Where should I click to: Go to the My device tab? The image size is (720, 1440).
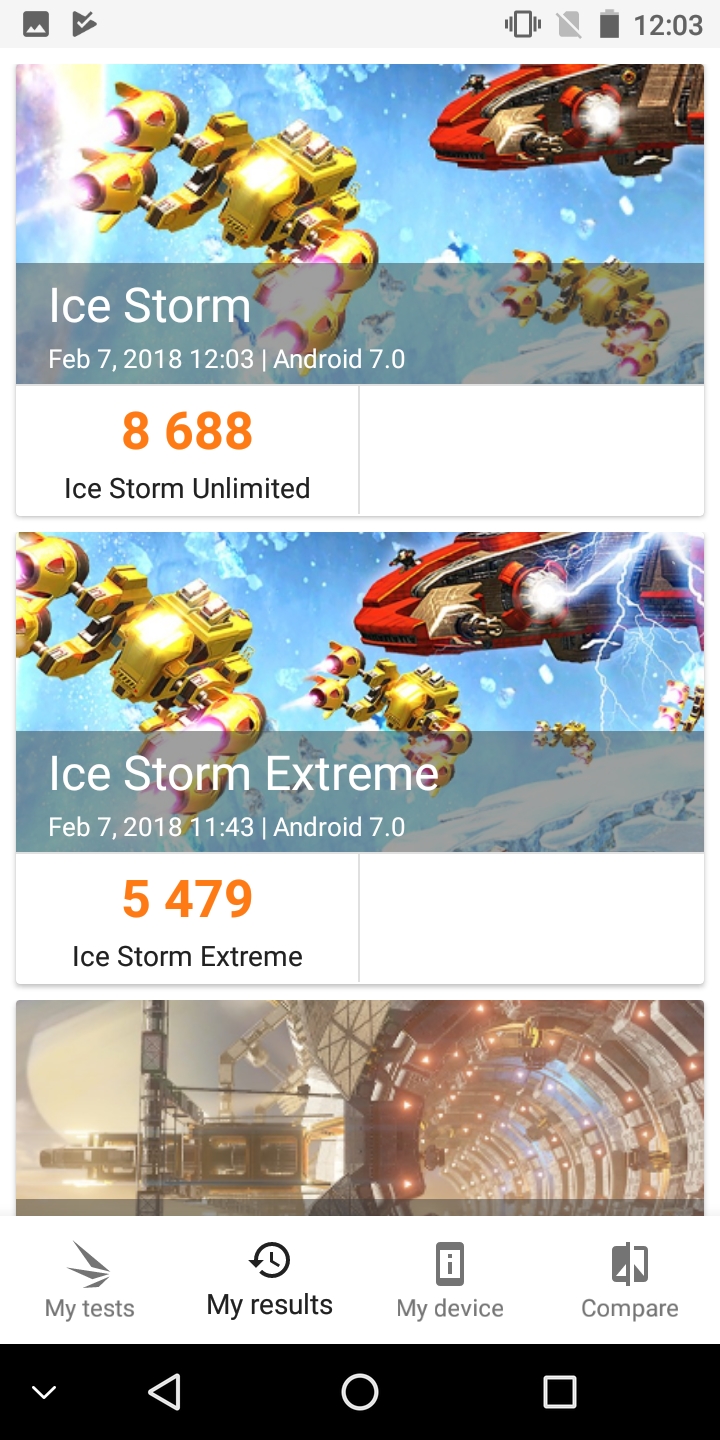[450, 1280]
